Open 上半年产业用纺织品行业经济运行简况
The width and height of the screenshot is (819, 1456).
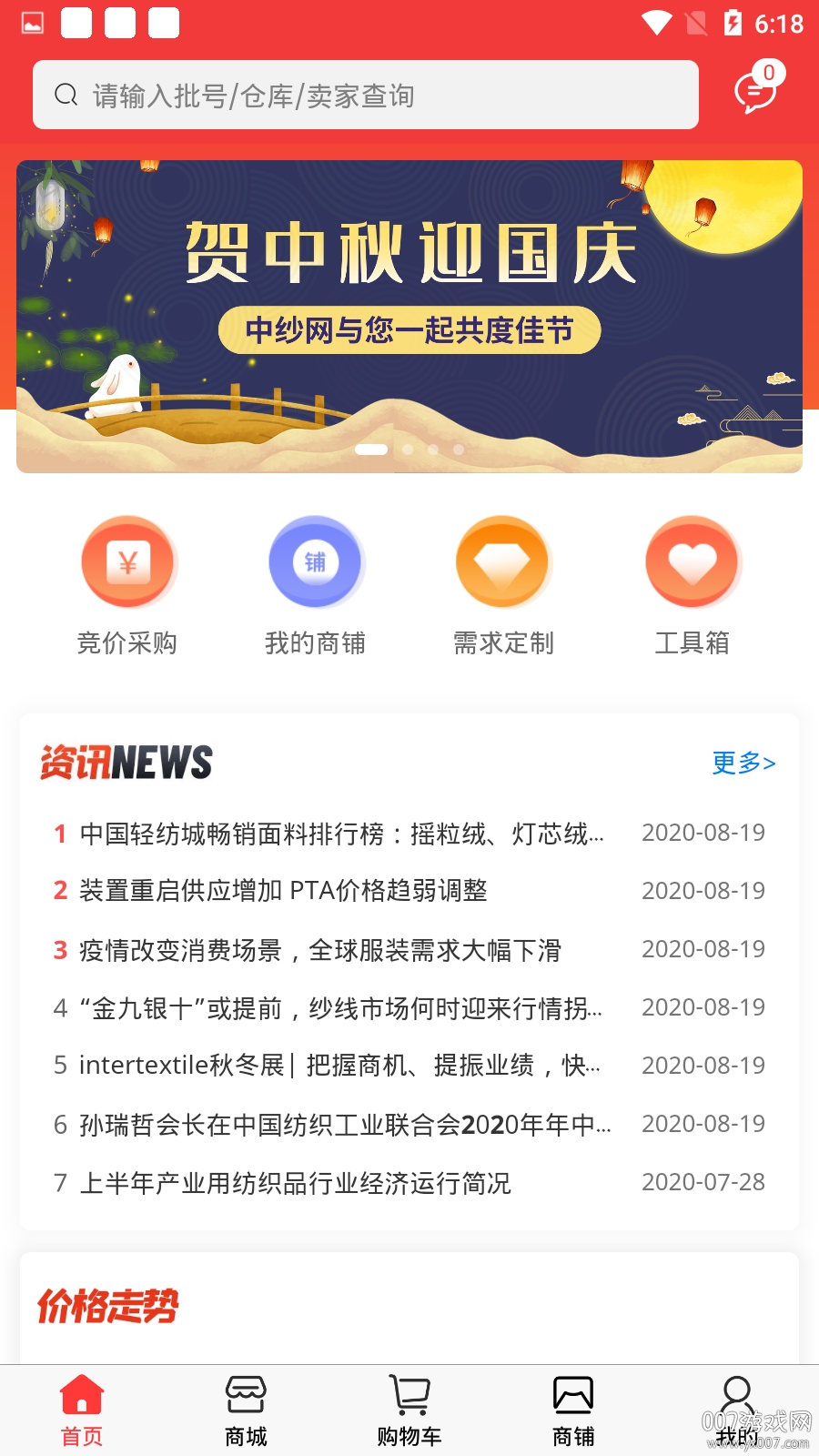[295, 1183]
